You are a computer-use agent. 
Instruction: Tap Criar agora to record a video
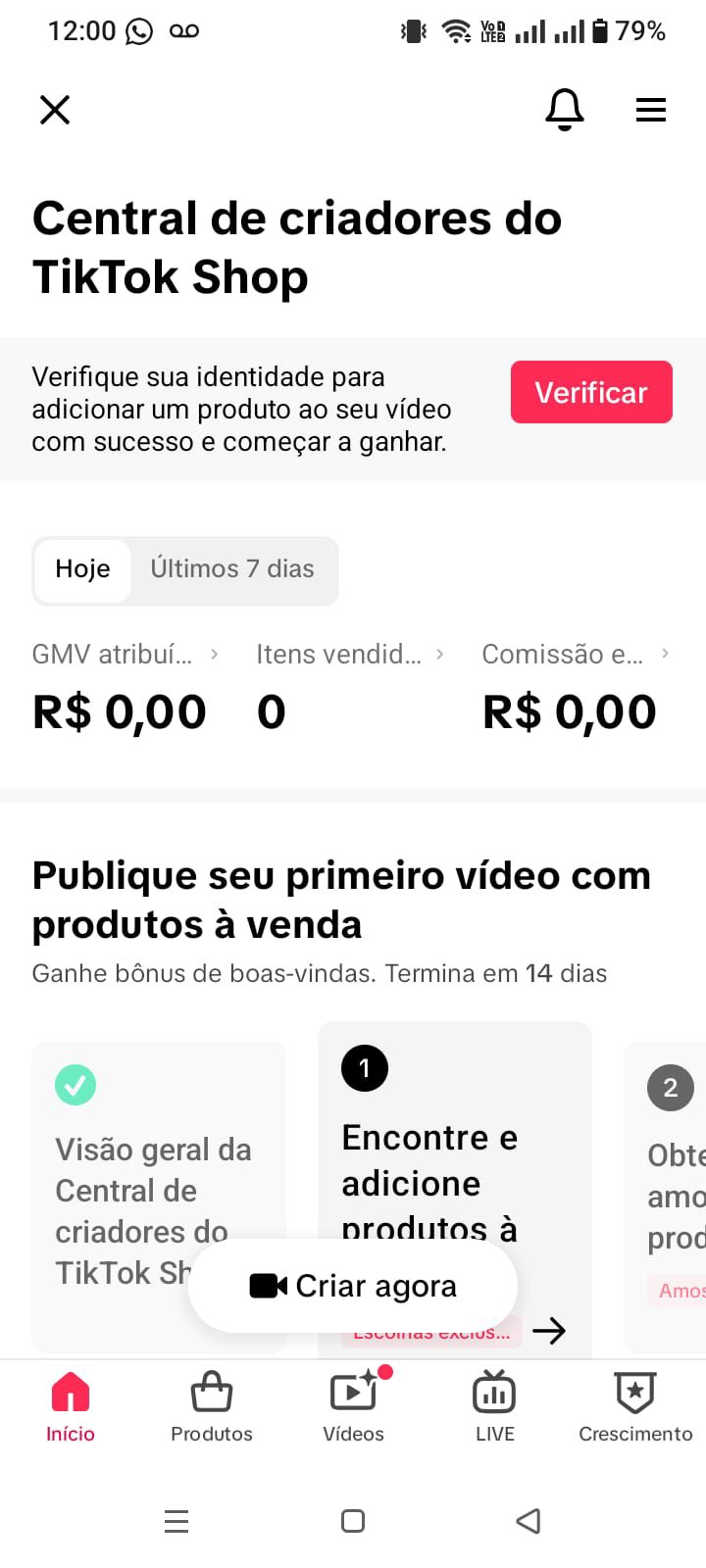click(353, 1286)
